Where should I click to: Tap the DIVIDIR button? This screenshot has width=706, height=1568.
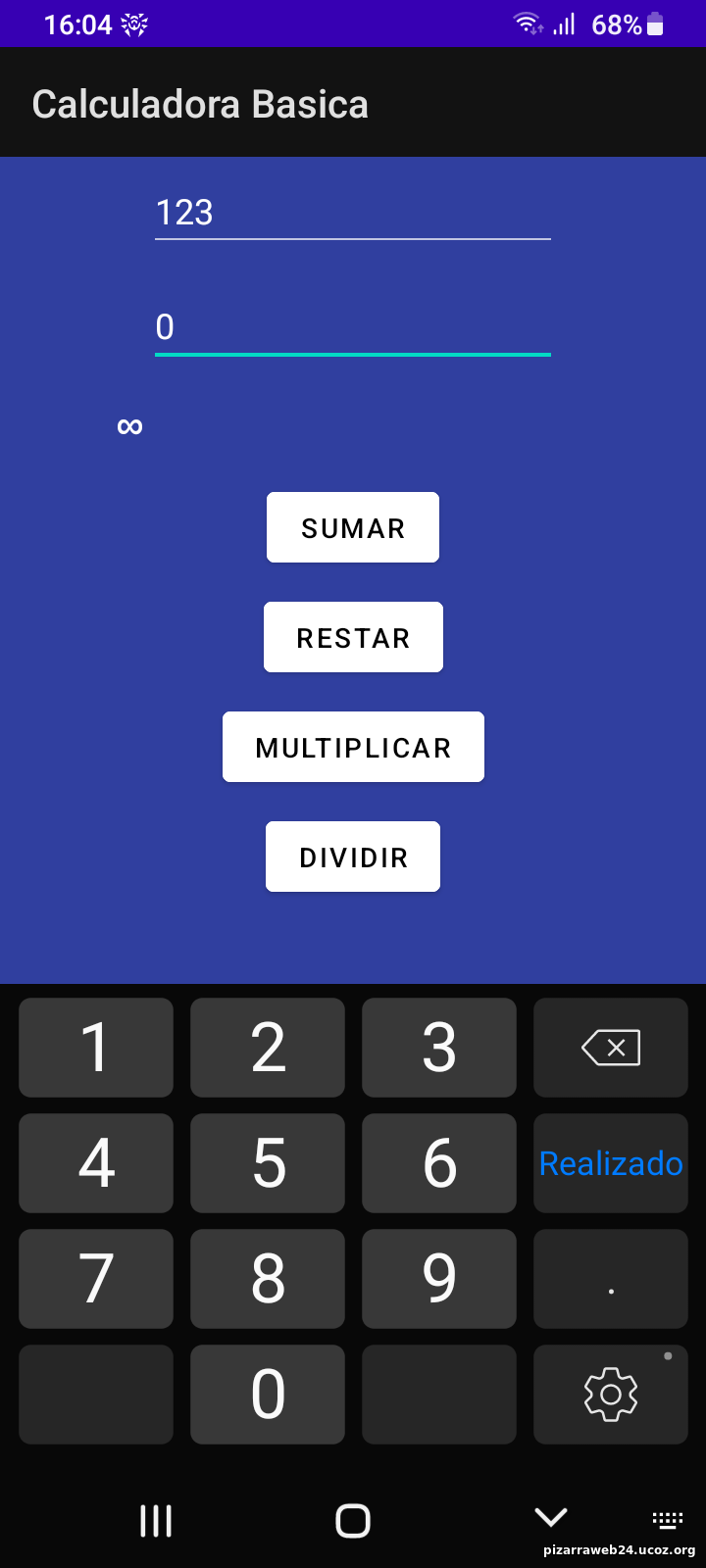tap(353, 857)
